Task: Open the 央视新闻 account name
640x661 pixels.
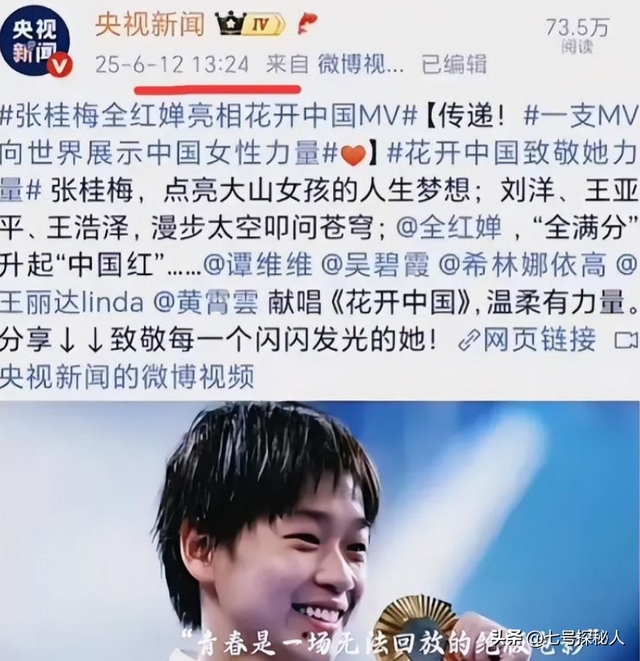Action: click(149, 23)
